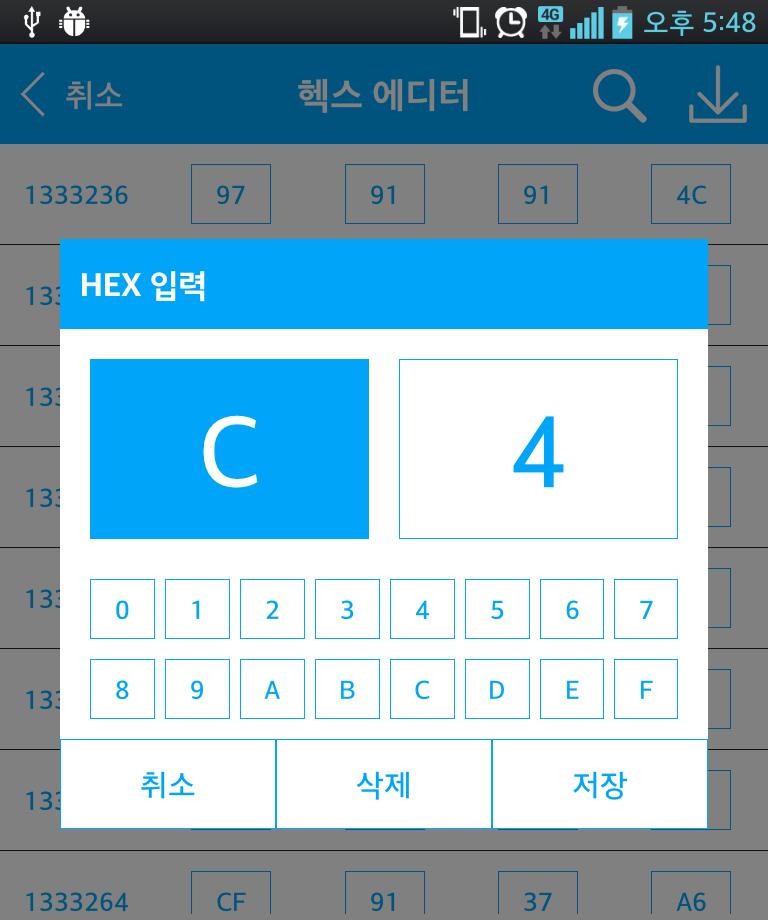Viewport: 768px width, 920px height.
Task: Enter hex digit E
Action: [572, 689]
